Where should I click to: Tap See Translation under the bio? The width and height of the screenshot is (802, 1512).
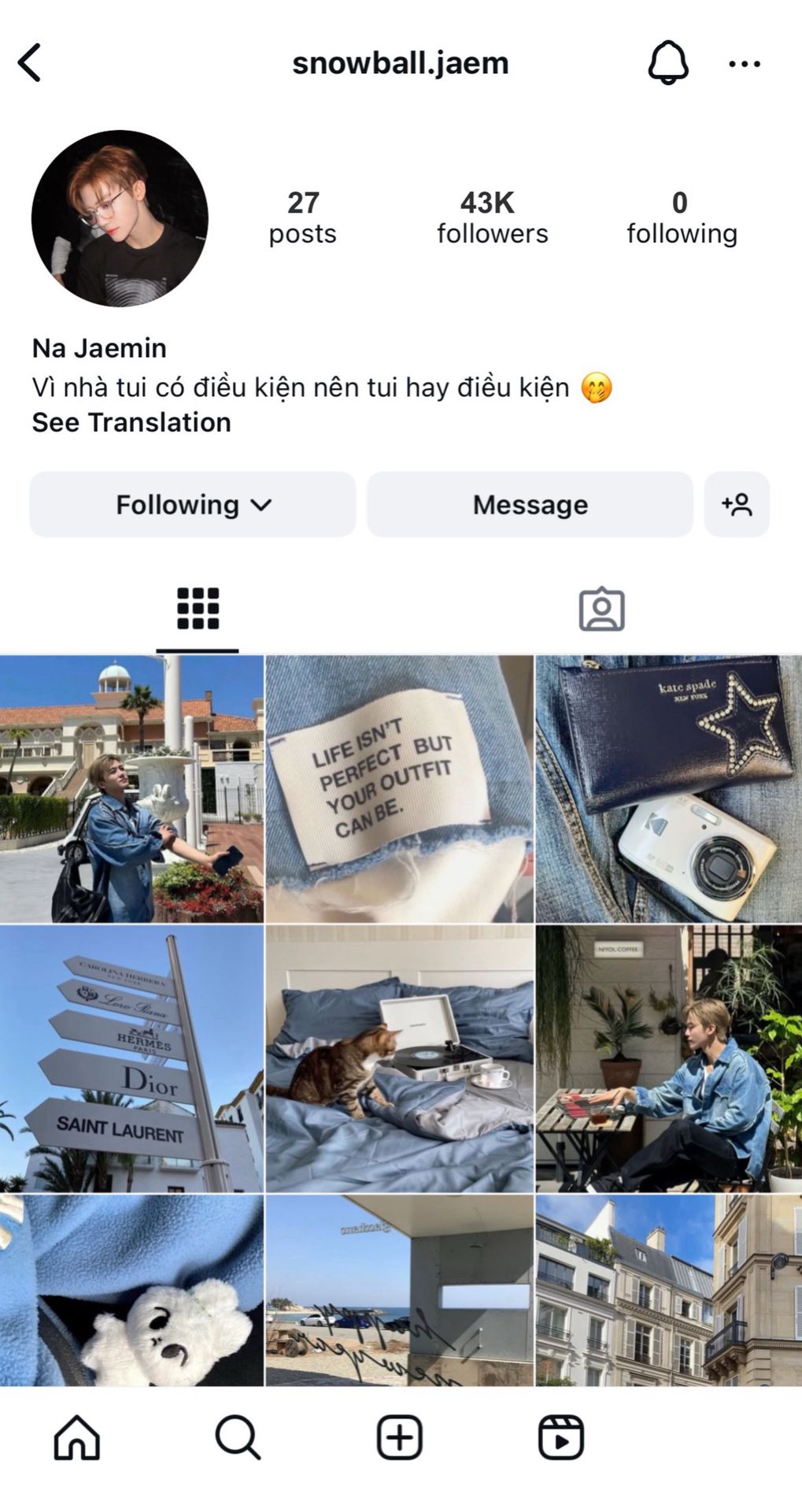point(131,422)
